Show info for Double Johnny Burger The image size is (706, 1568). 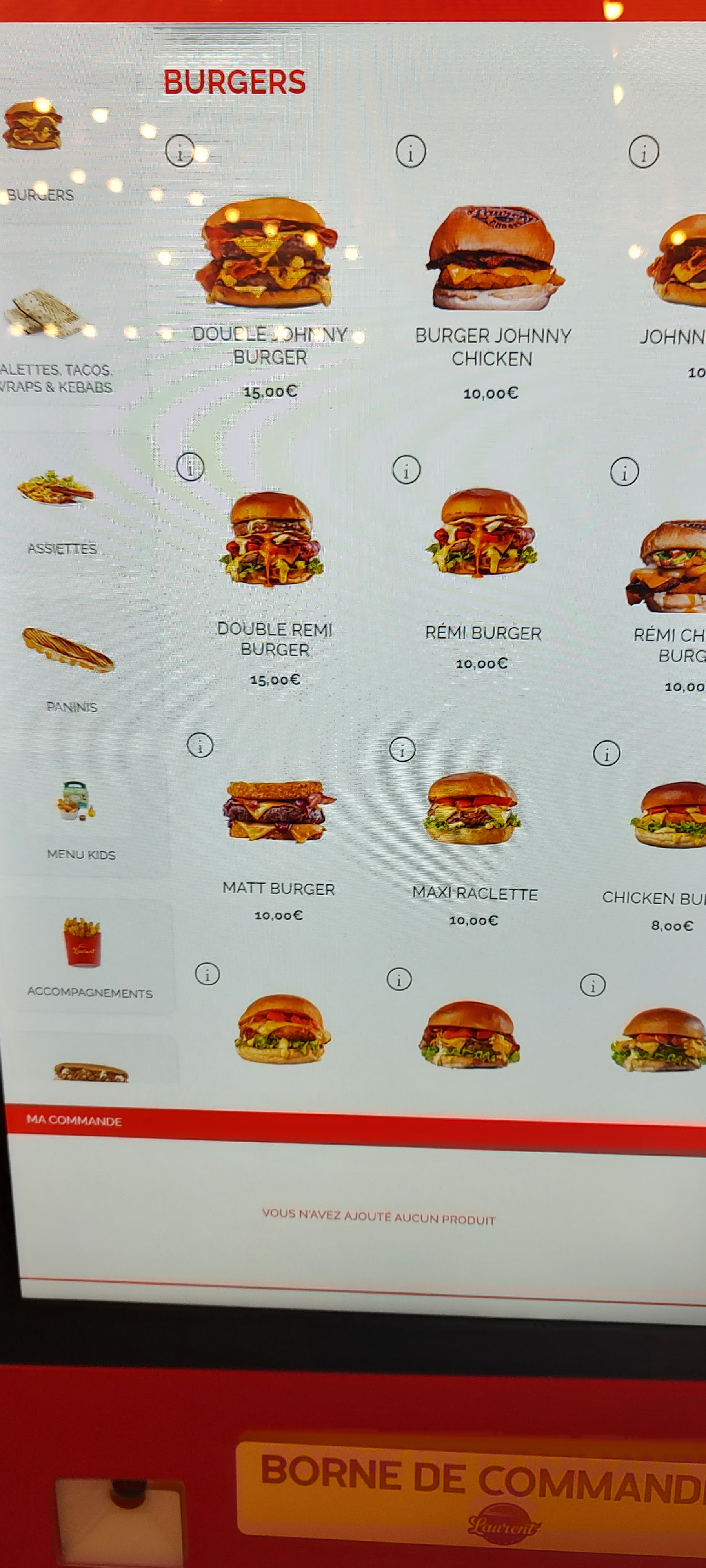coord(180,151)
